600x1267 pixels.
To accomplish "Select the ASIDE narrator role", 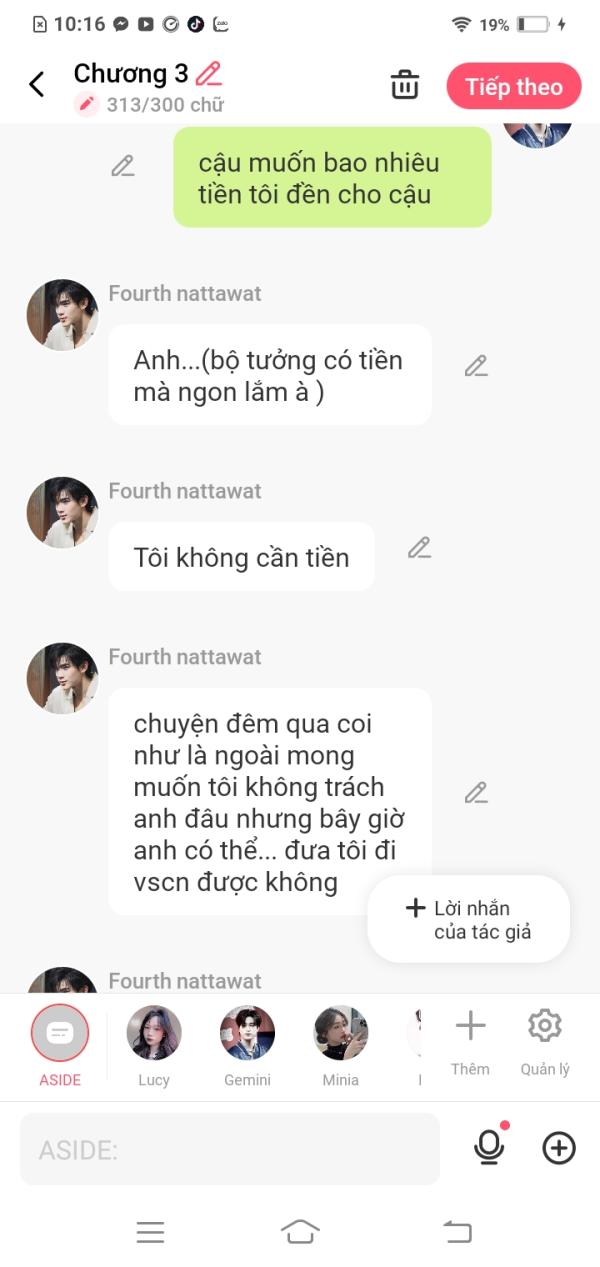I will coord(60,1035).
